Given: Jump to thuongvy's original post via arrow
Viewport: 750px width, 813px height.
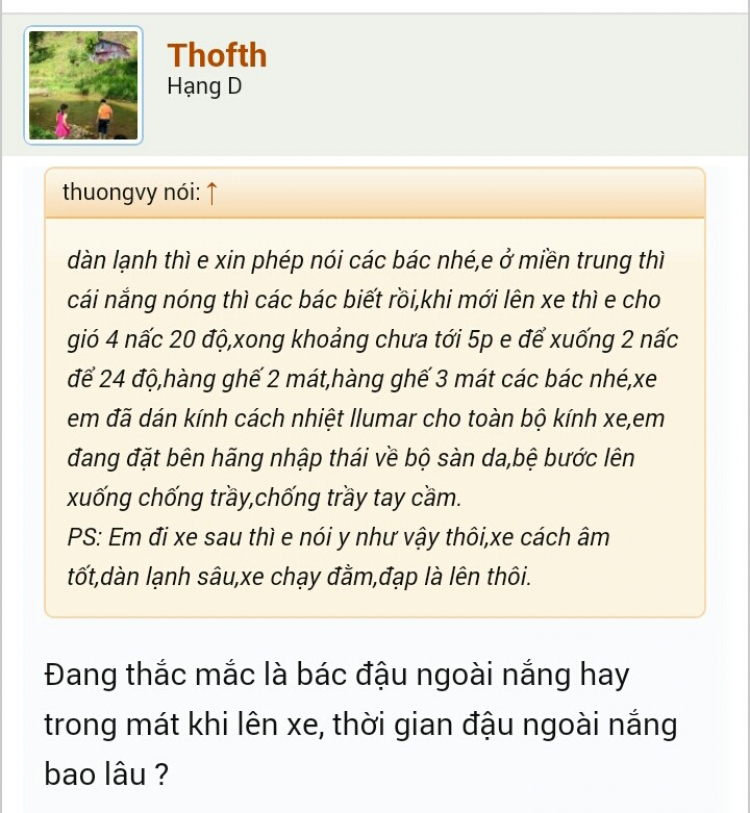Looking at the screenshot, I should coord(211,193).
